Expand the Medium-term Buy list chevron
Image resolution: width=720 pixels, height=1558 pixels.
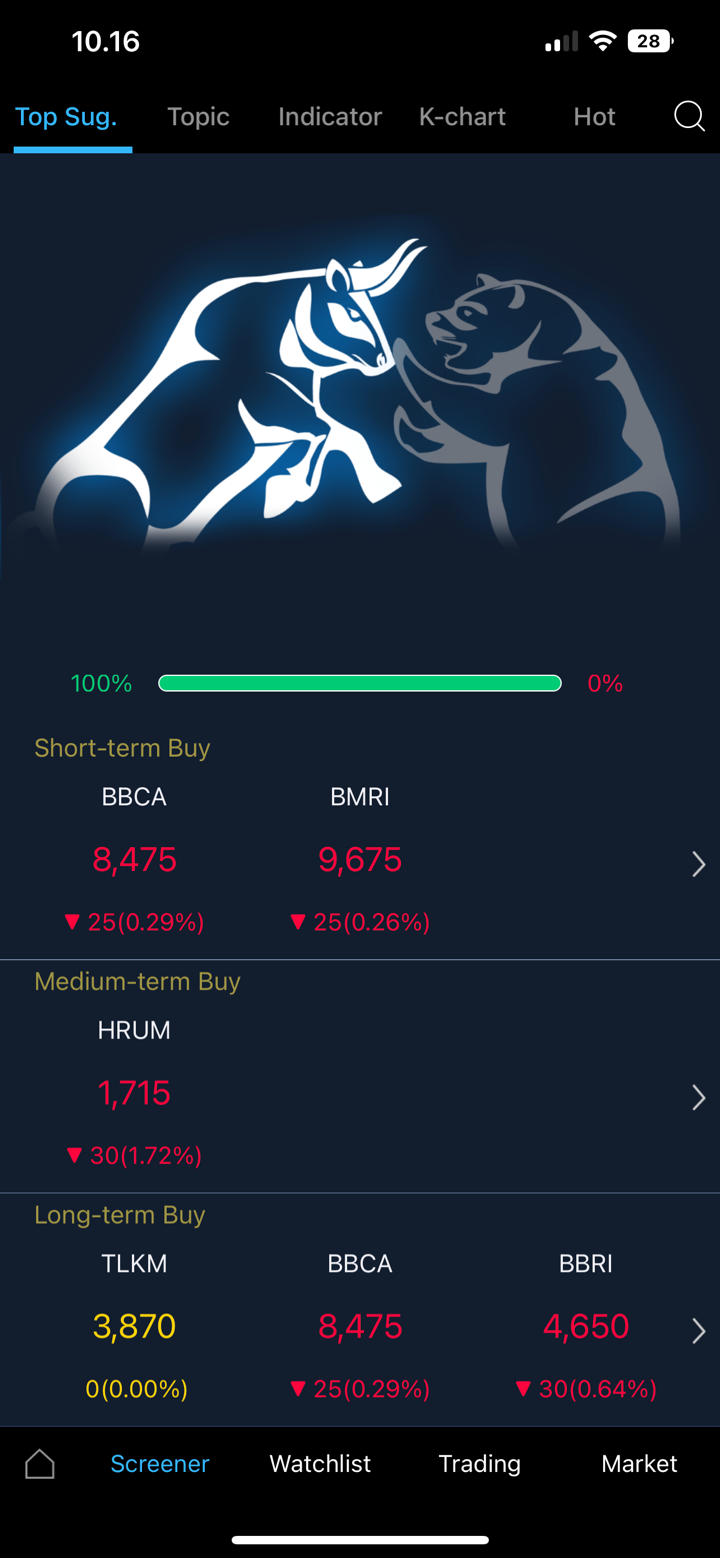[x=698, y=1098]
